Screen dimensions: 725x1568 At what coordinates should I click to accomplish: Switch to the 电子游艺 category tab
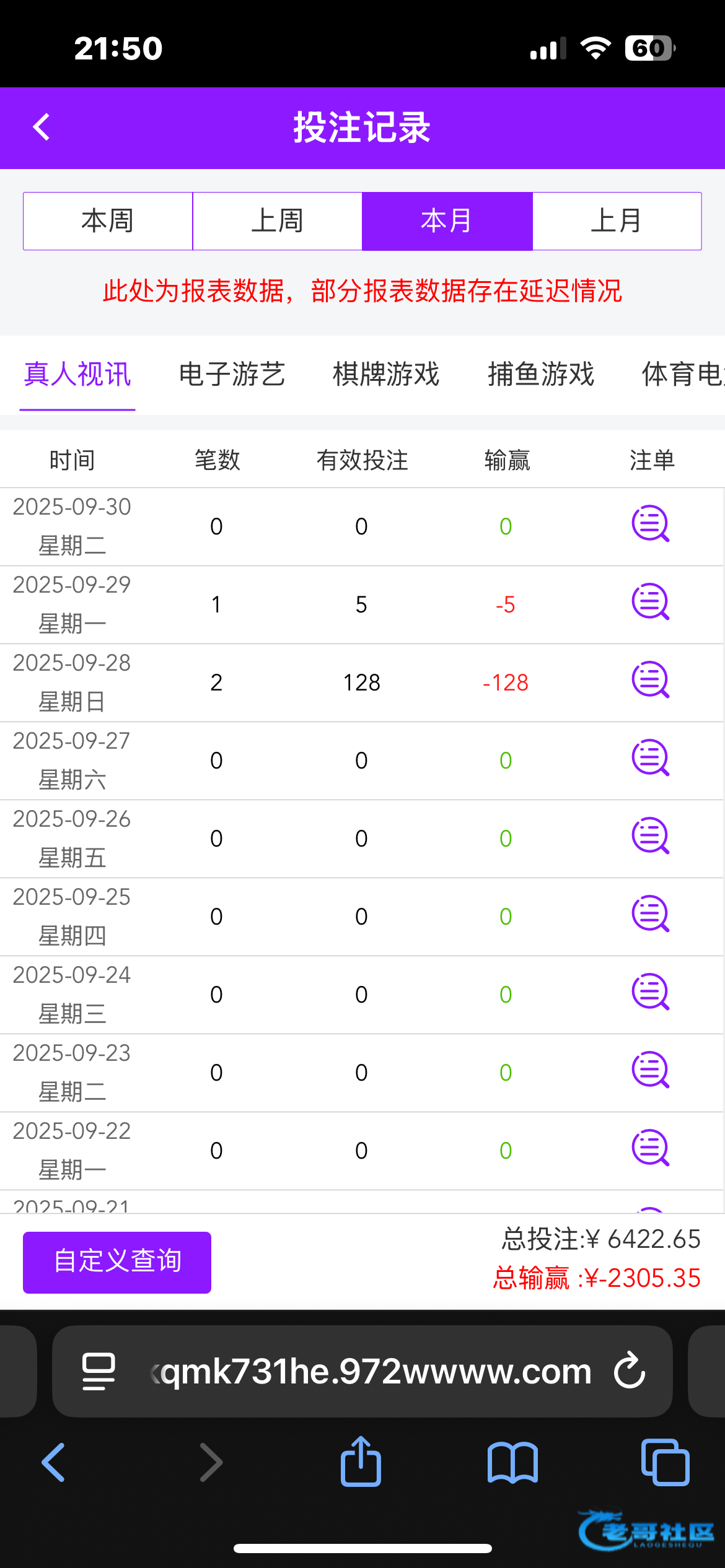[232, 374]
